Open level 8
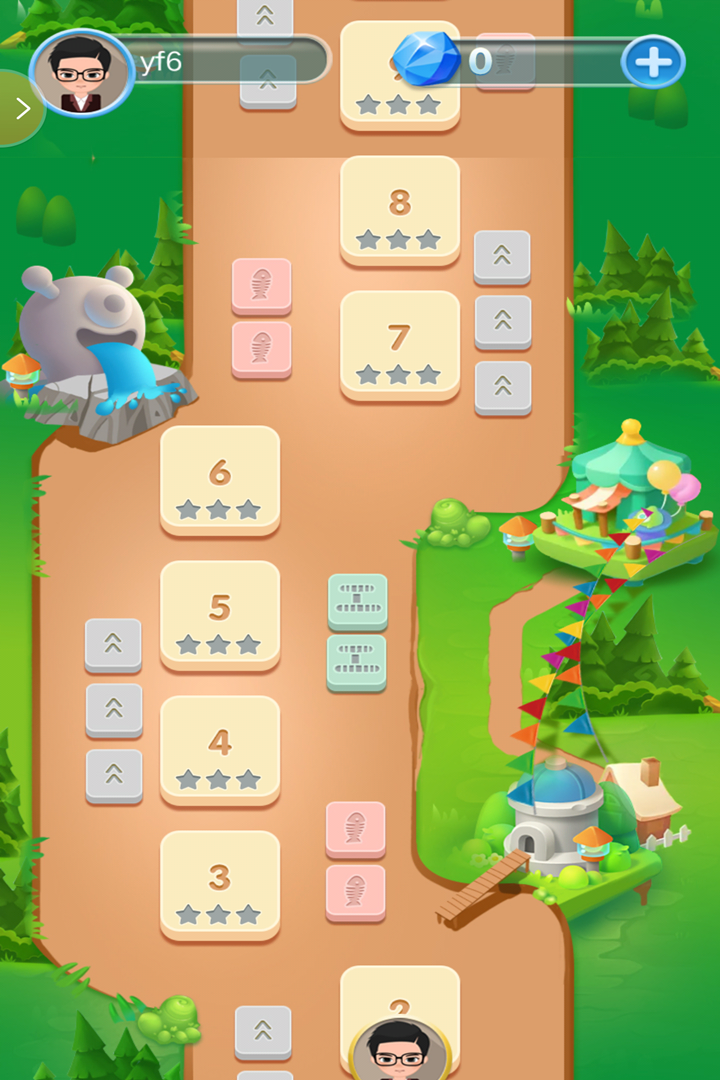This screenshot has height=1080, width=720. (x=399, y=212)
